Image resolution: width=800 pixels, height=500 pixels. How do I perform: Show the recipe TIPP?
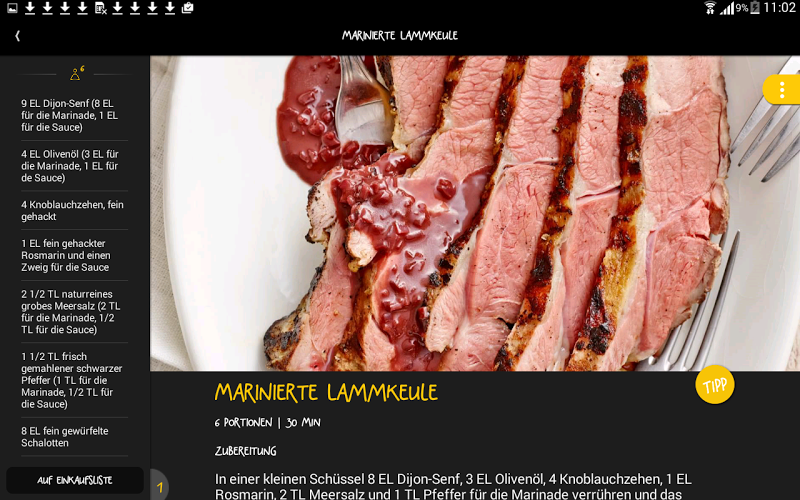[x=715, y=385]
